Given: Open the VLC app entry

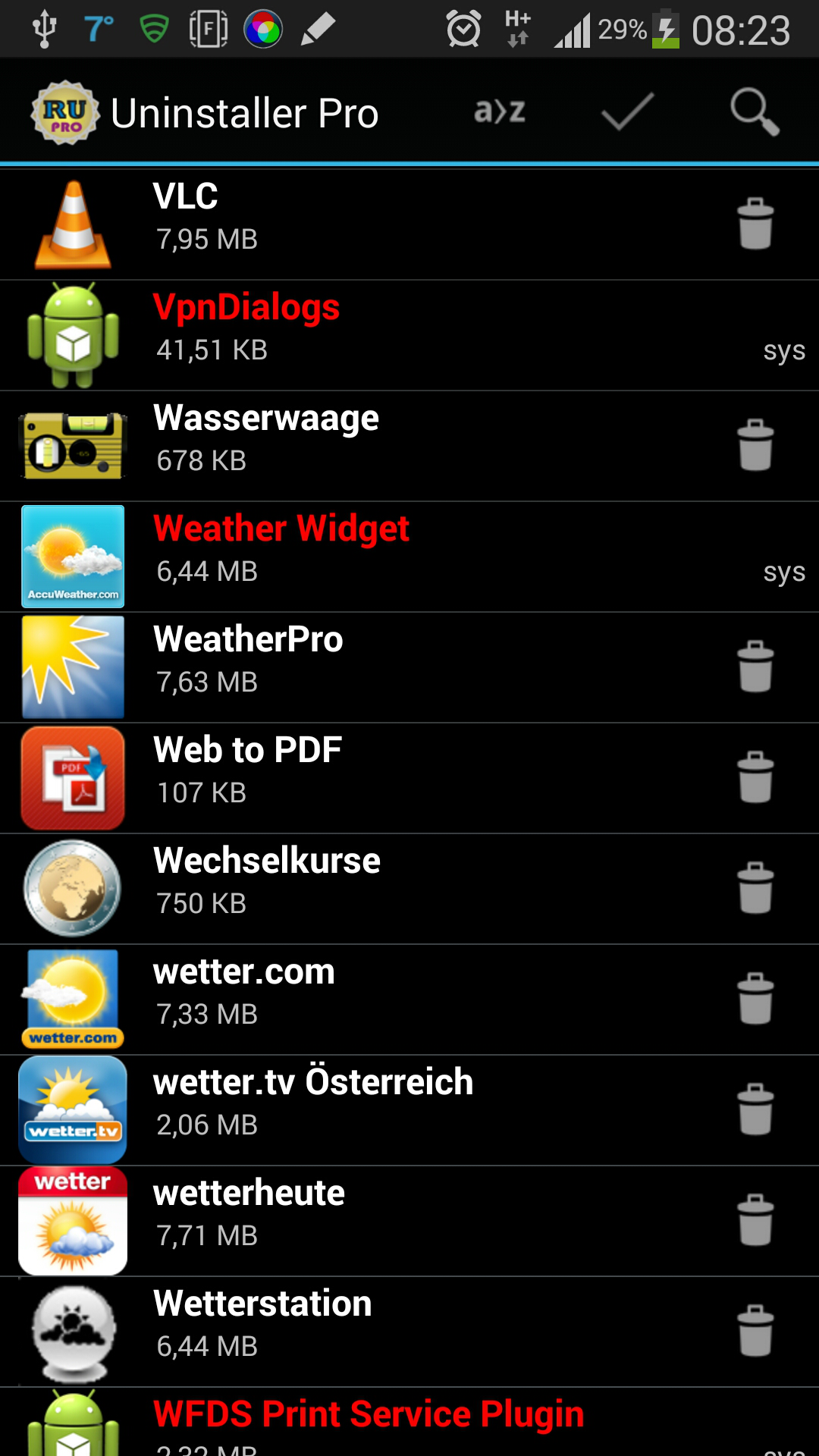Looking at the screenshot, I should (x=409, y=224).
